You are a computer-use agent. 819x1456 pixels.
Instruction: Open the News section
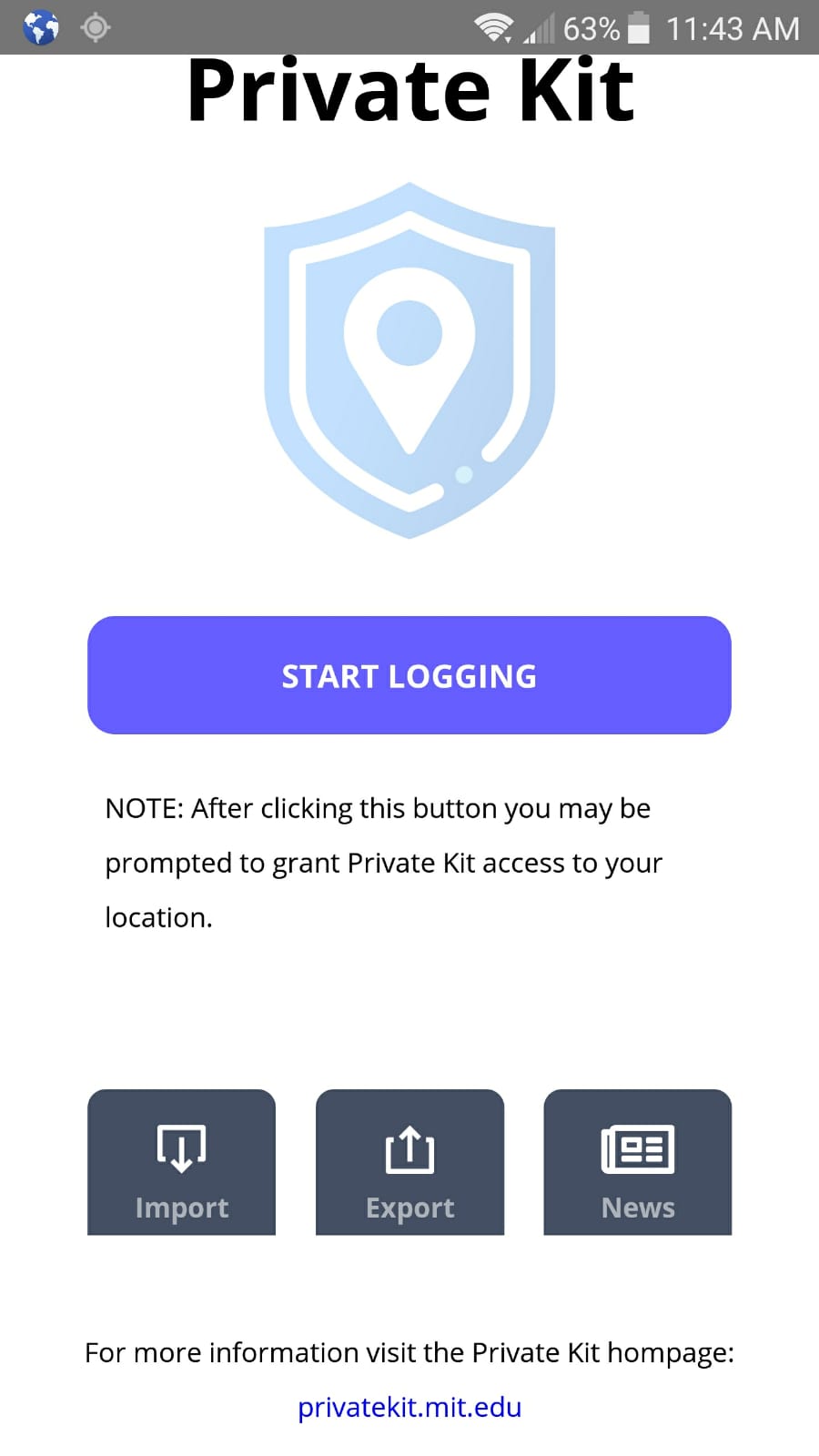point(638,1162)
